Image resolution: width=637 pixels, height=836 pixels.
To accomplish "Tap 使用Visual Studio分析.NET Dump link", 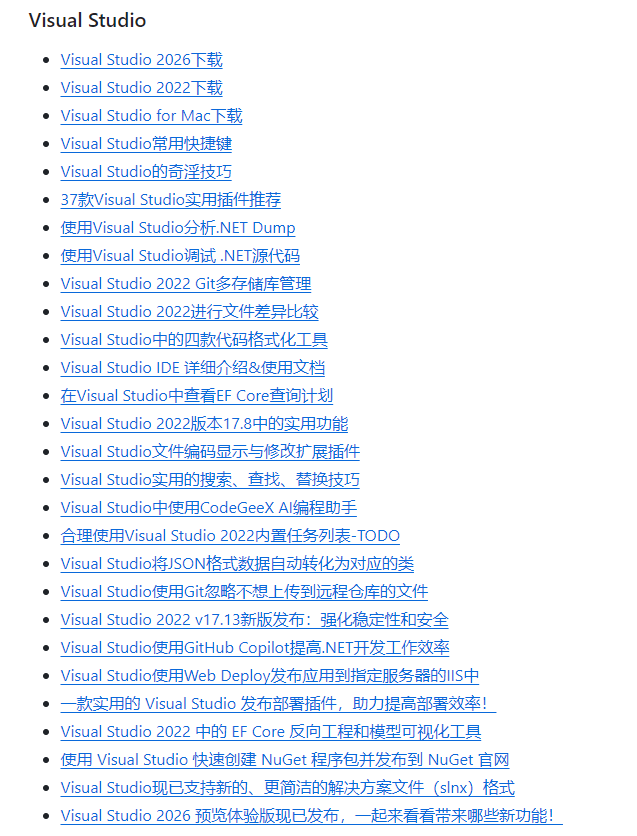I will 178,228.
